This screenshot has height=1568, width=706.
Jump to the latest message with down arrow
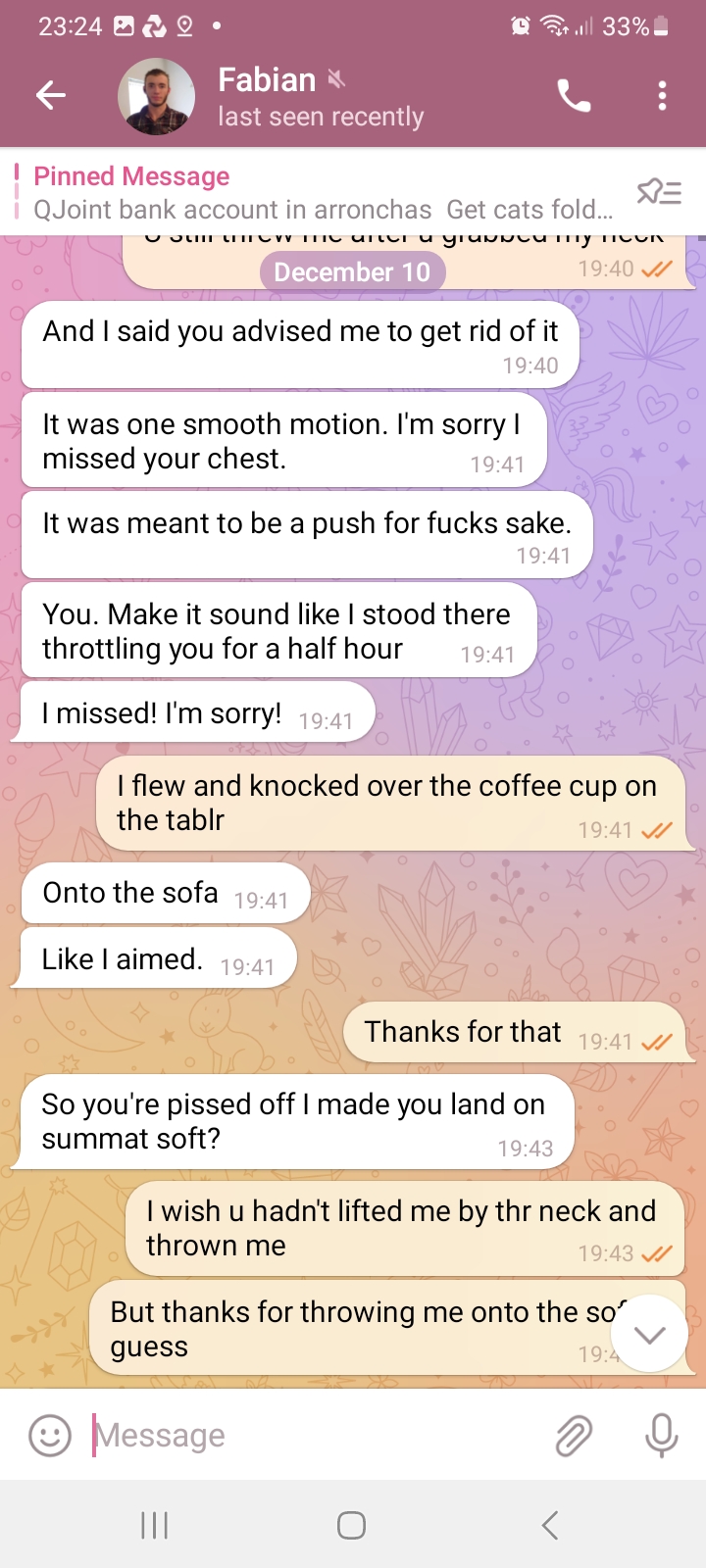point(649,1334)
